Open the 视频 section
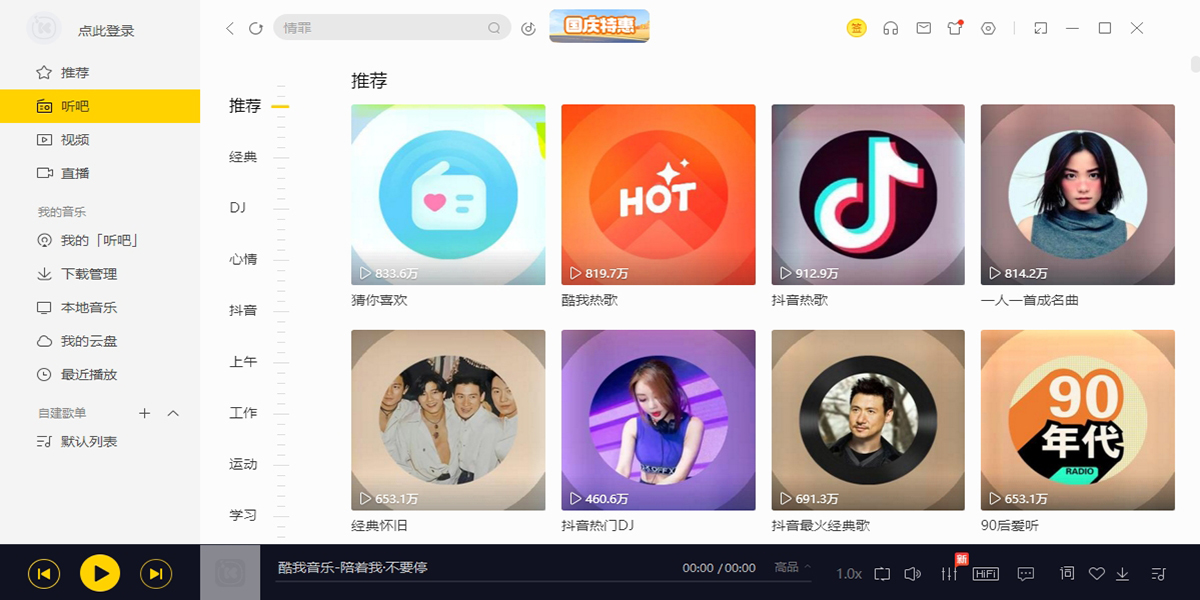Screen dimensions: 1200x600 click(75, 140)
